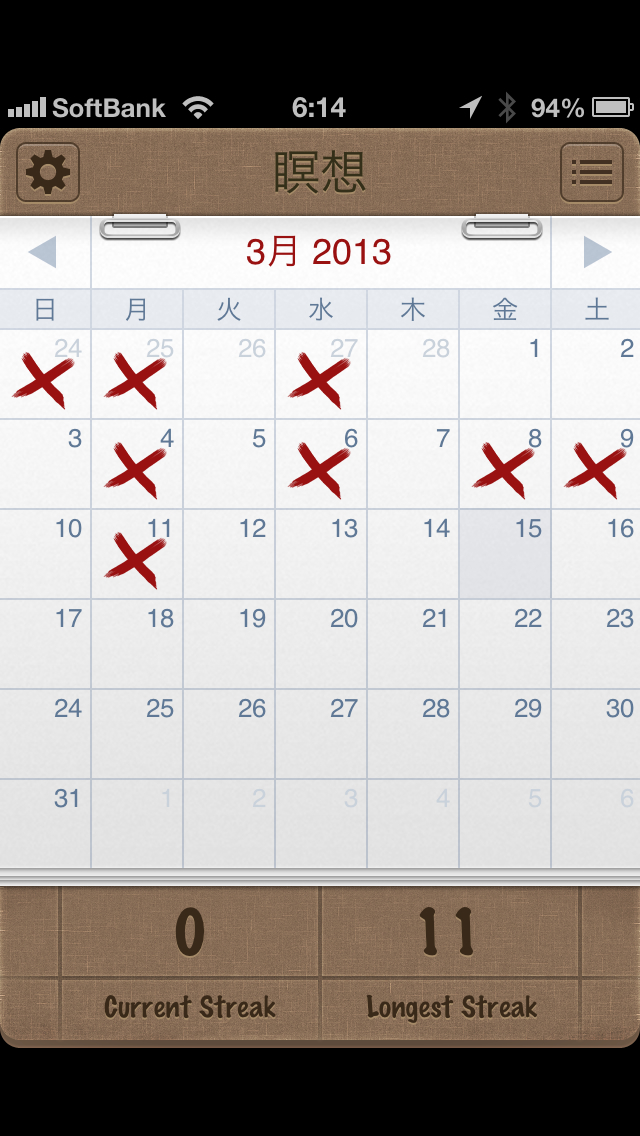The image size is (640, 1136).
Task: Choose March 31 in the calendar
Action: (x=46, y=824)
